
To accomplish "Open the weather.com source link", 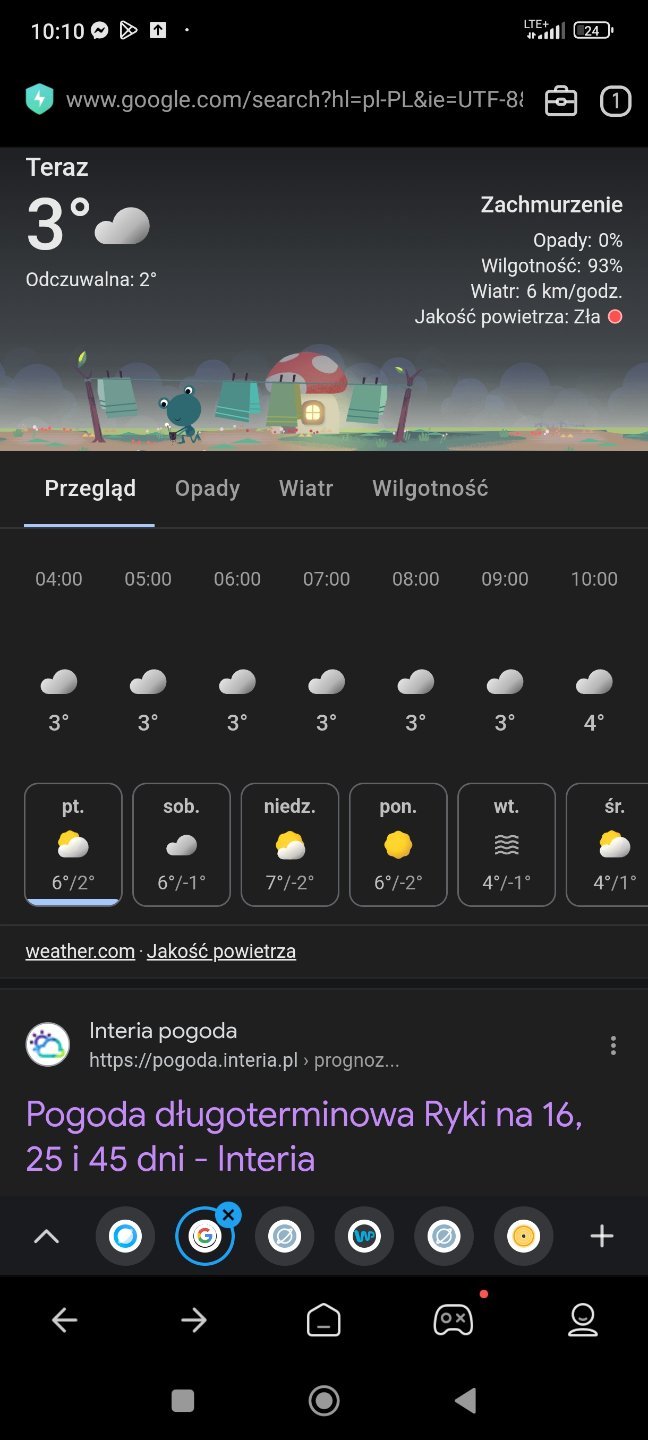I will coord(80,951).
